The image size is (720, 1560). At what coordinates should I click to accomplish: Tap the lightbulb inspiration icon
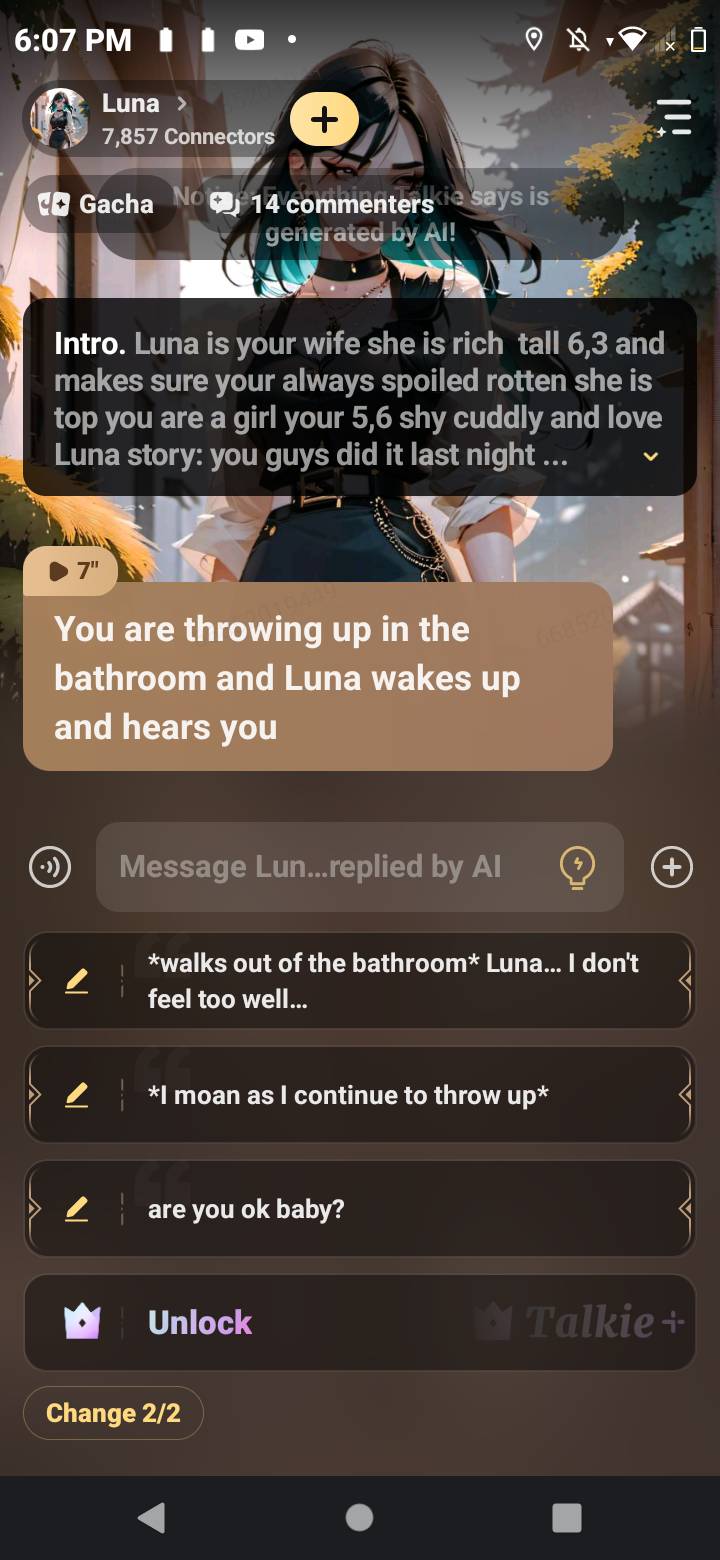coord(577,867)
